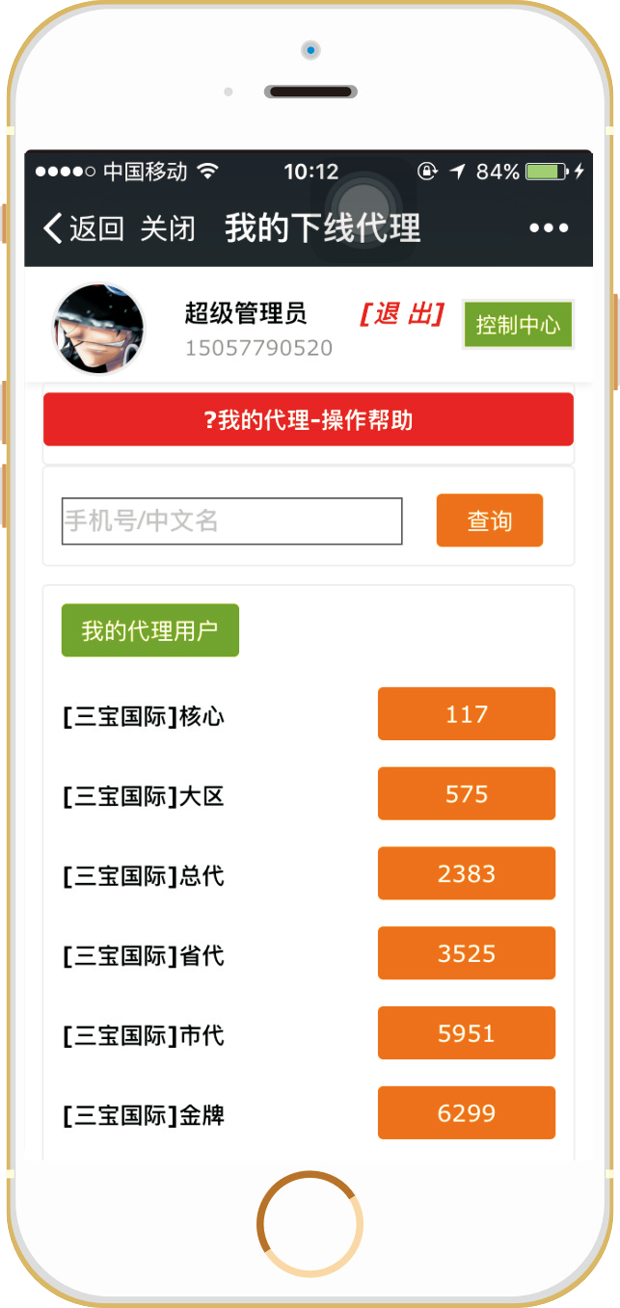Log out via the 退出 link
620x1308 pixels.
tap(401, 315)
